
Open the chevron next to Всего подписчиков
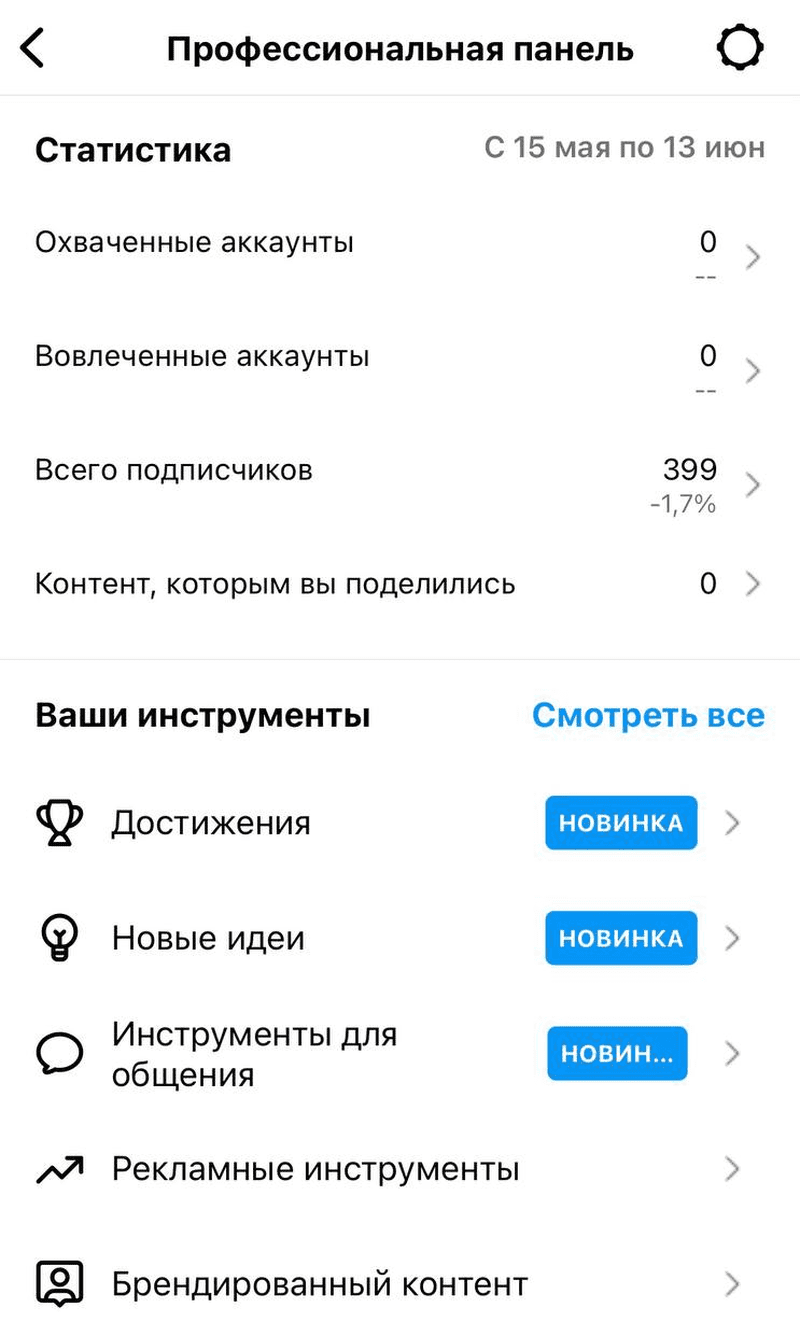coord(755,485)
